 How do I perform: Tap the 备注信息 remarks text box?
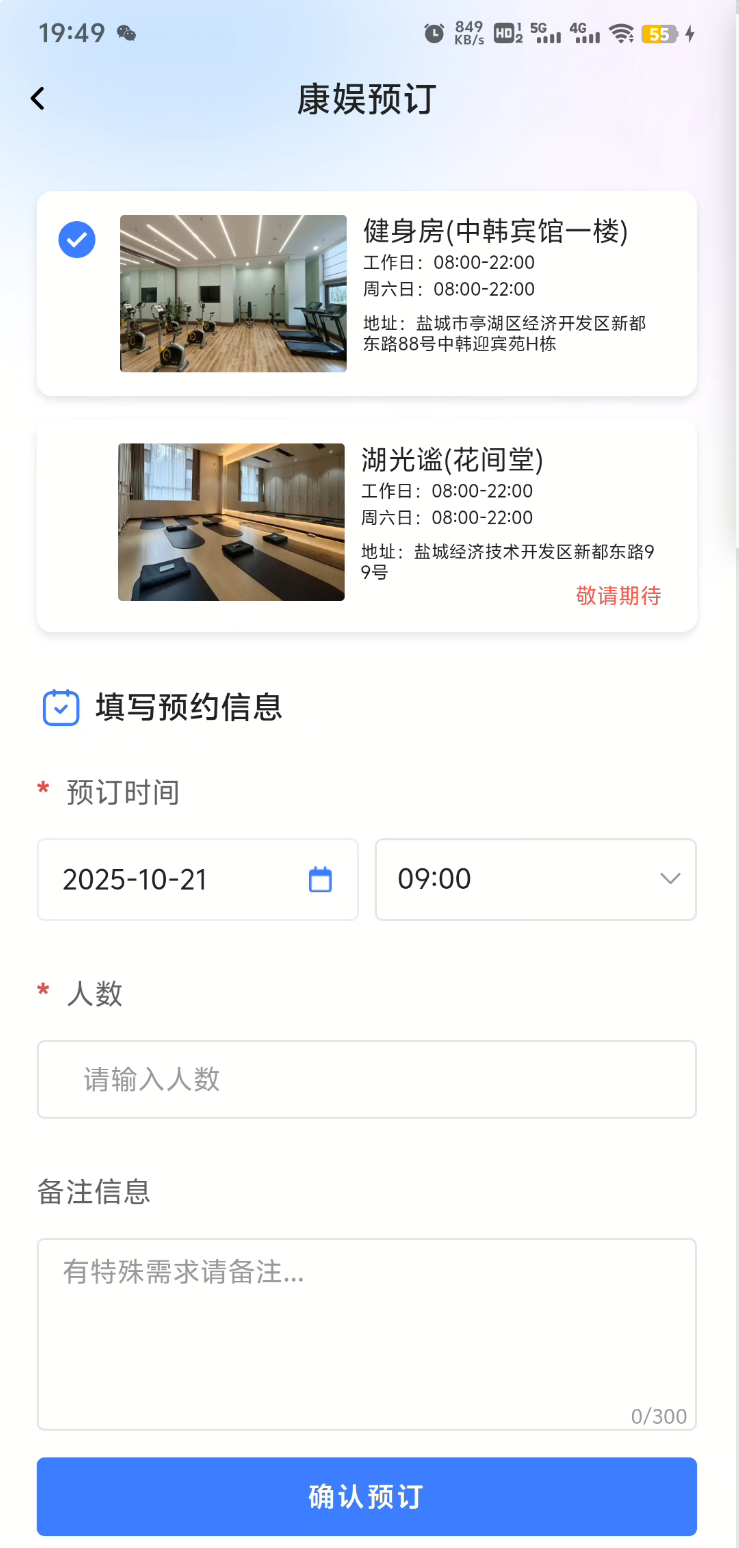click(366, 1333)
